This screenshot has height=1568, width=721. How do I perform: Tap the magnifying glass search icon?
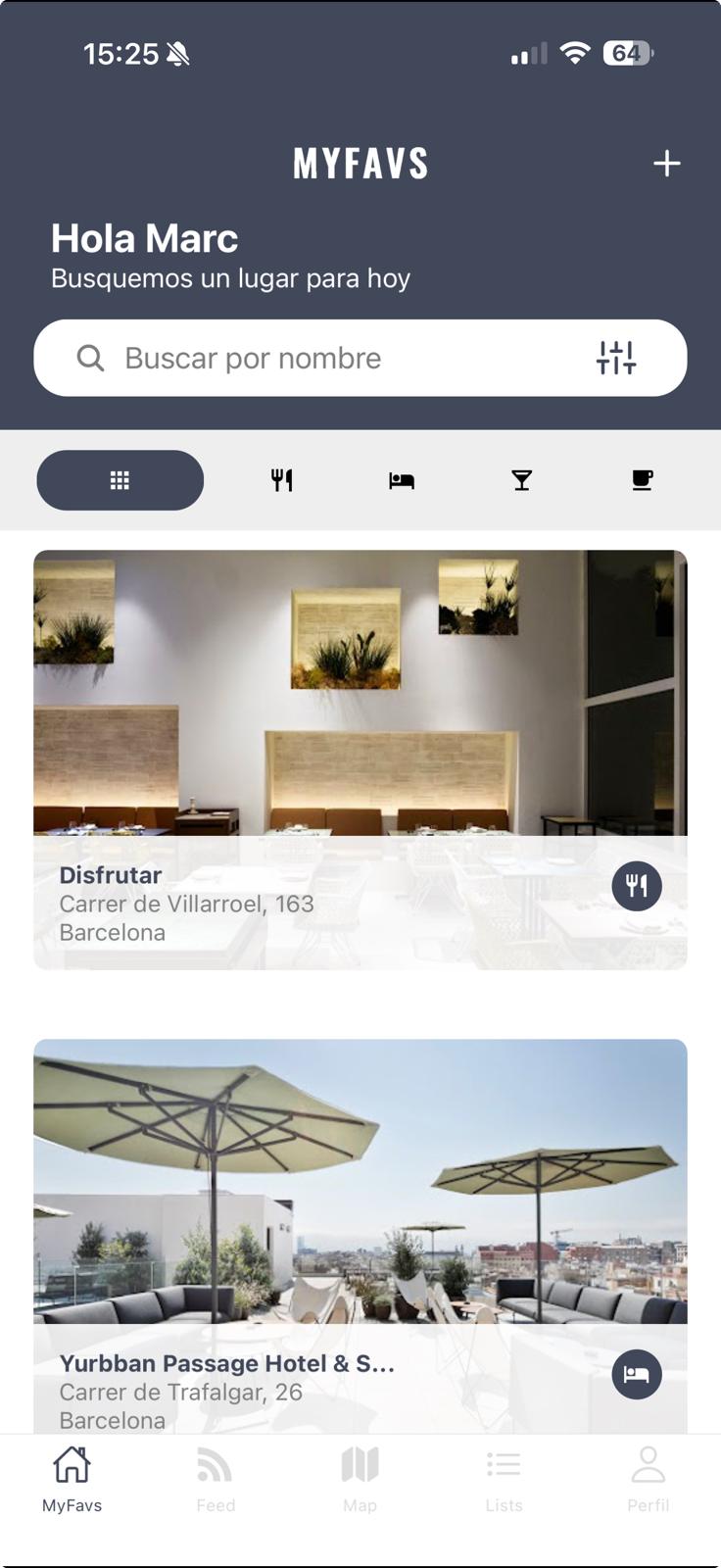pos(91,357)
